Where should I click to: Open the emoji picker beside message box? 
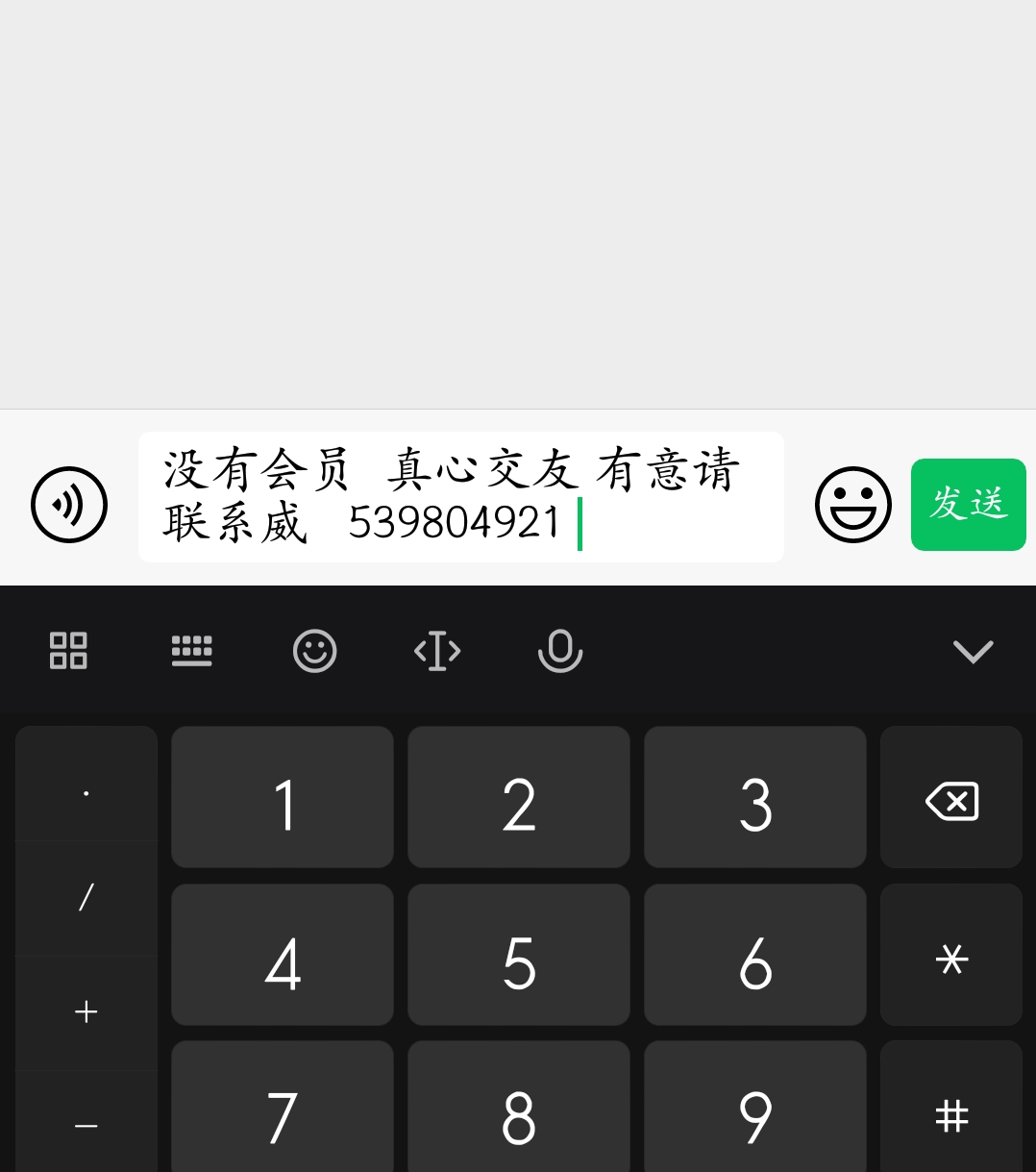pos(852,505)
